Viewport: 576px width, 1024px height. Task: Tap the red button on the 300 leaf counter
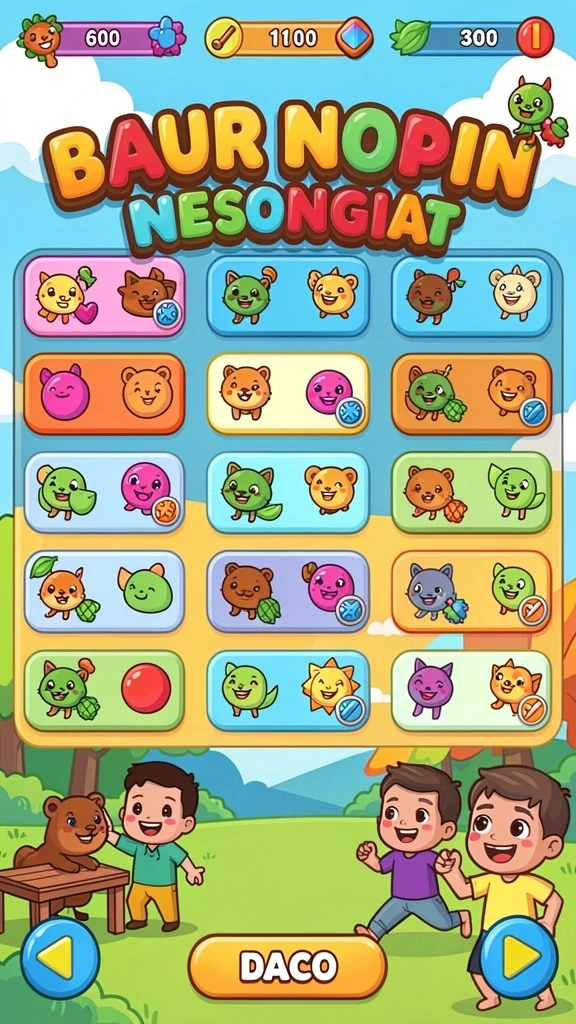coord(535,37)
